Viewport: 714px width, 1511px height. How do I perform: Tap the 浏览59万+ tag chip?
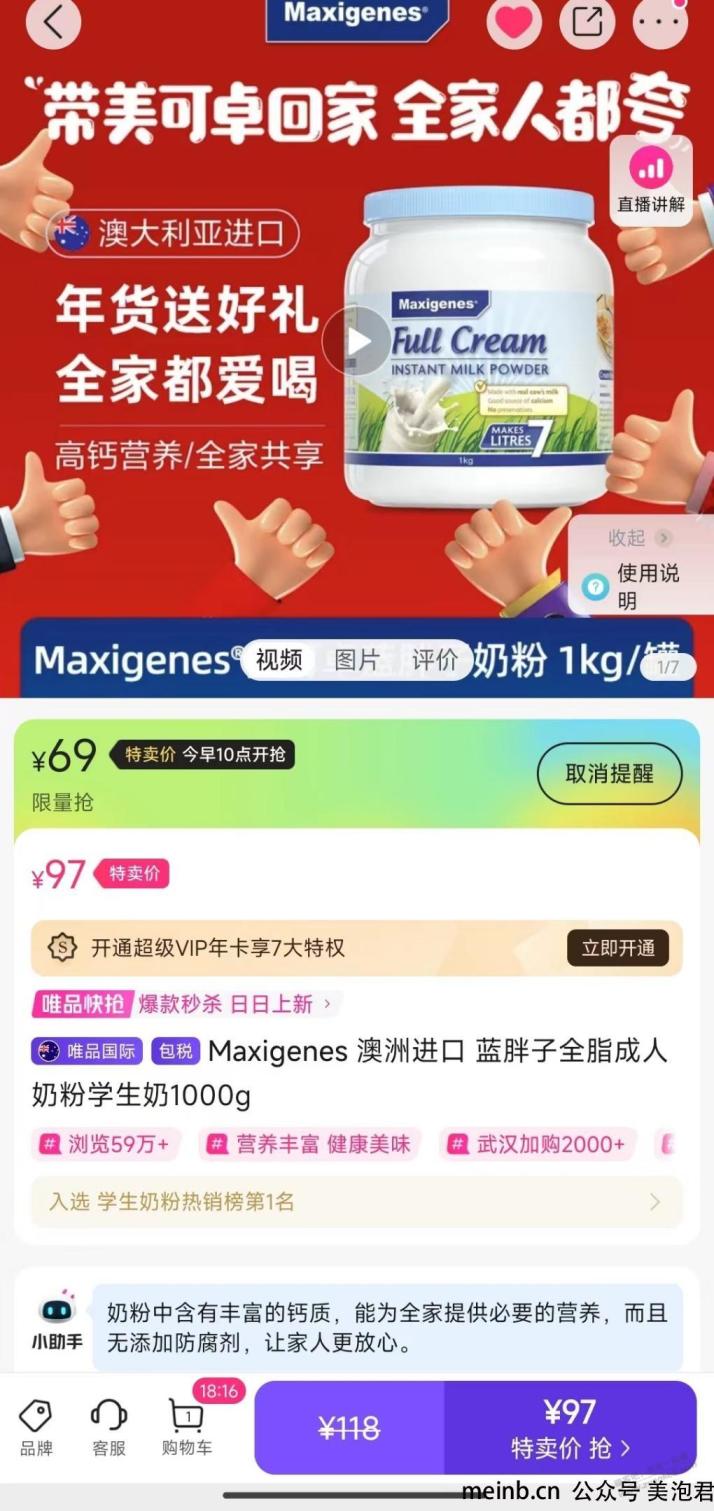click(106, 1144)
